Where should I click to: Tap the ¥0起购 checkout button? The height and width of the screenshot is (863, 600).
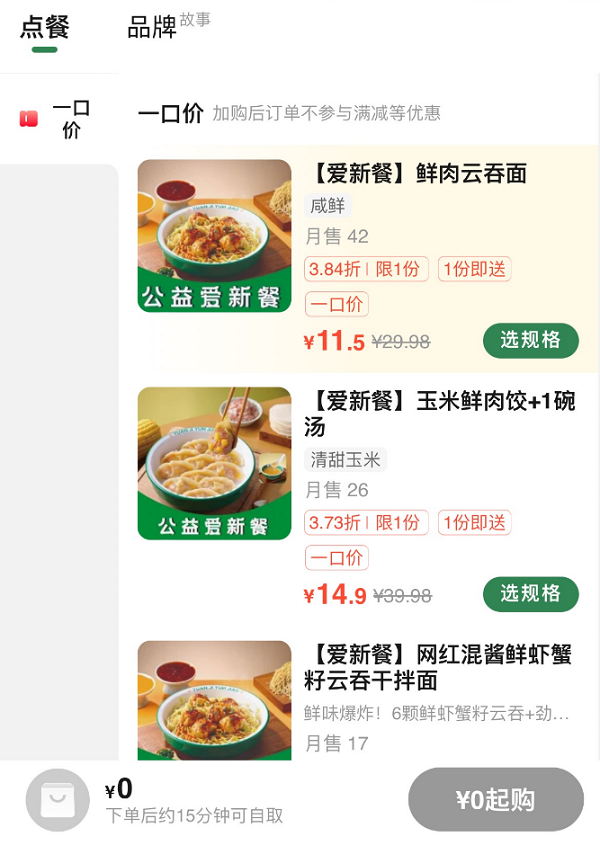[x=495, y=800]
